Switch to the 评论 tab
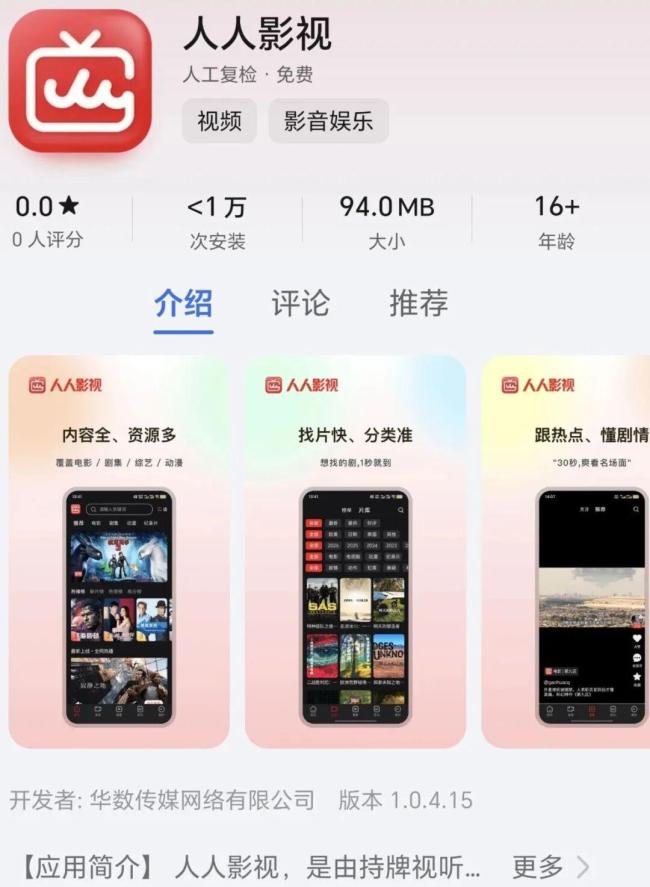This screenshot has width=650, height=887. tap(300, 303)
